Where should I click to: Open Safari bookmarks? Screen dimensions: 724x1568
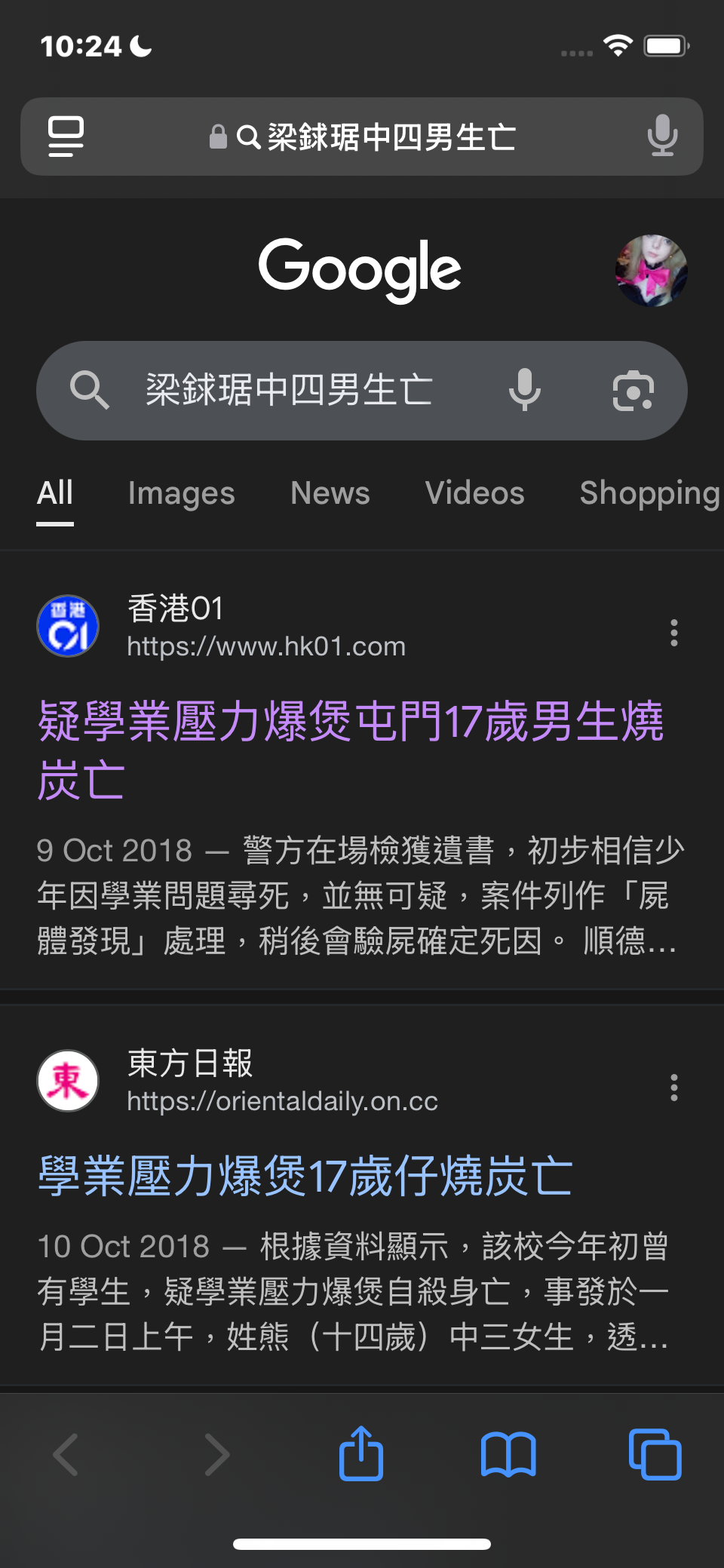[x=508, y=1453]
